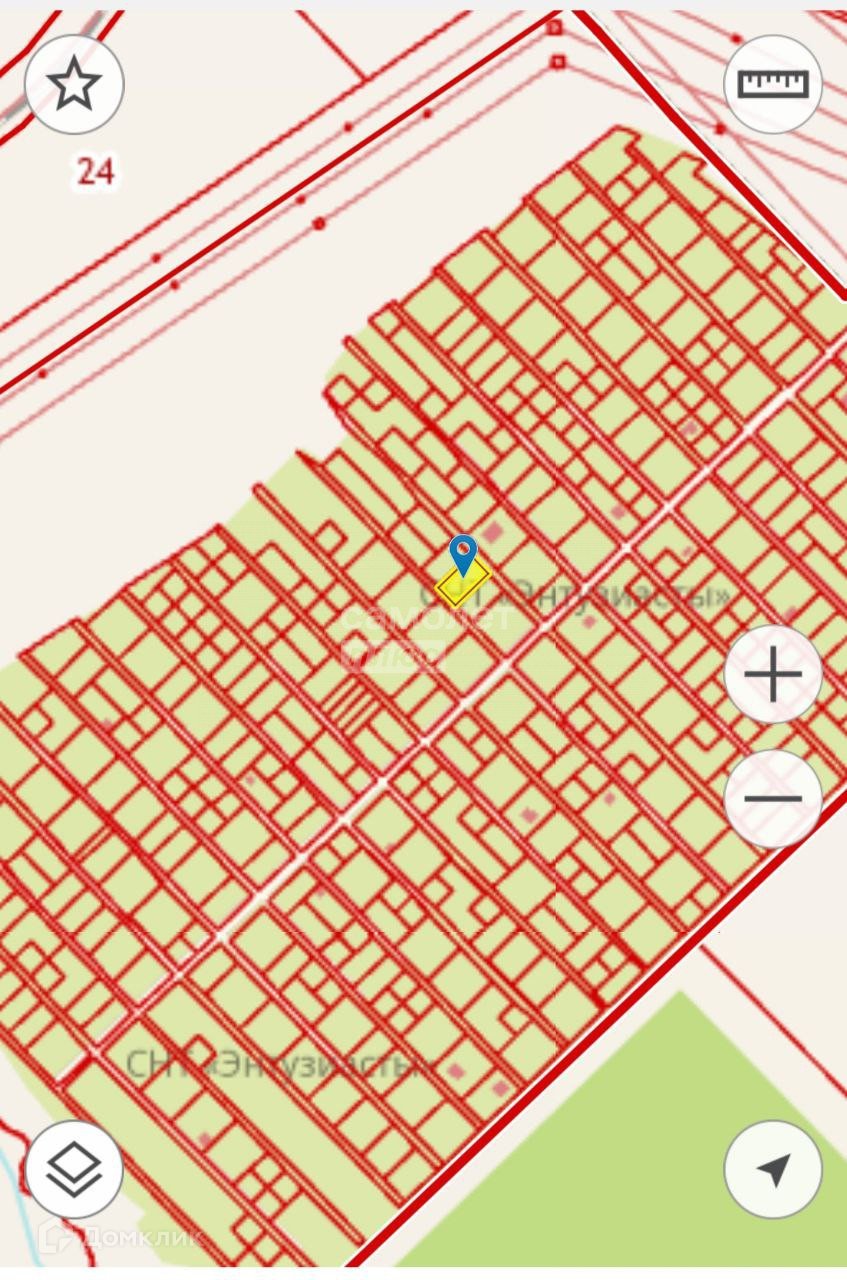Viewport: 847px width, 1280px height.
Task: Open the map layers selector
Action: point(74,1169)
